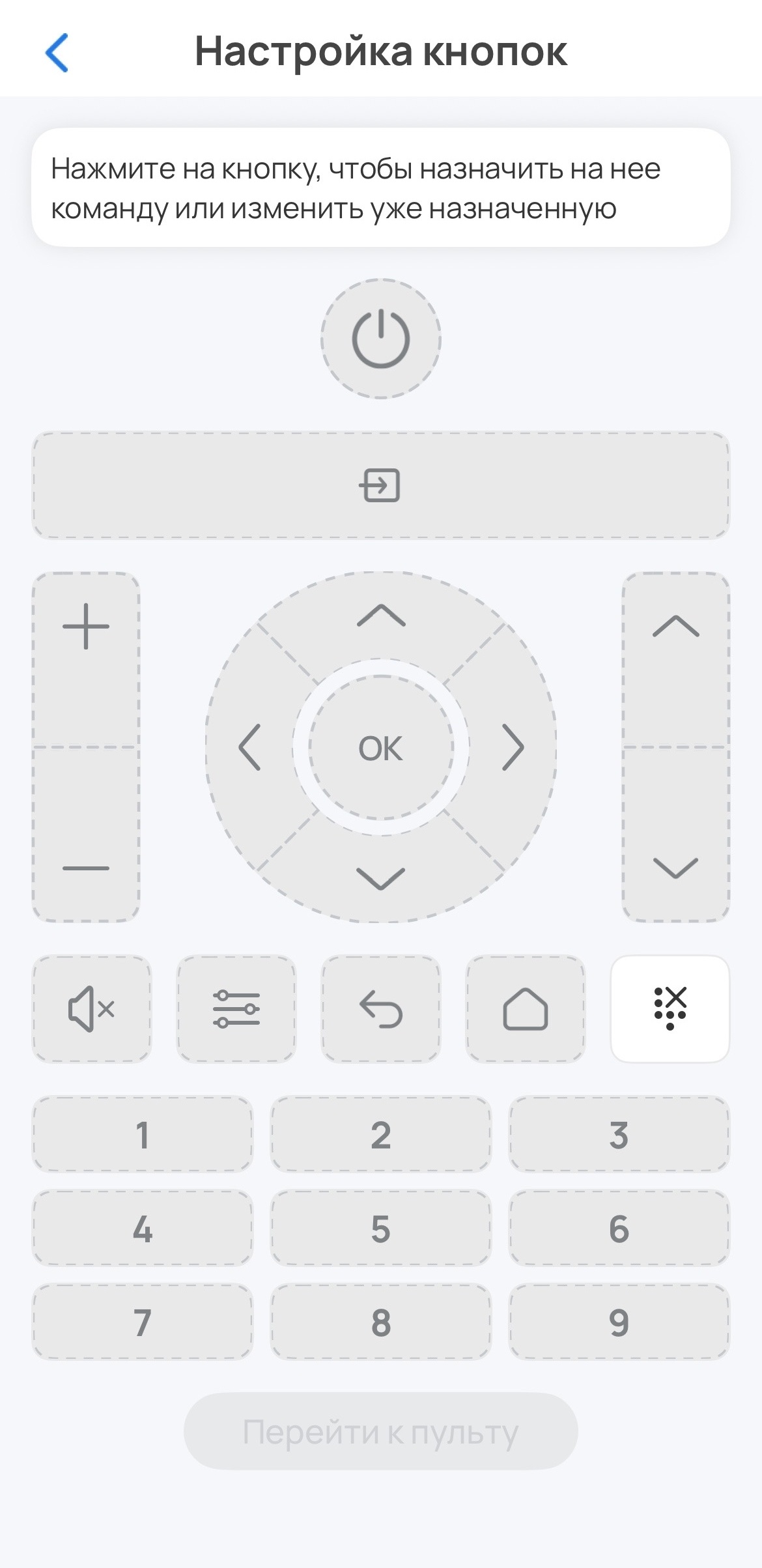
Task: Set up the return arrow button
Action: click(x=381, y=1009)
